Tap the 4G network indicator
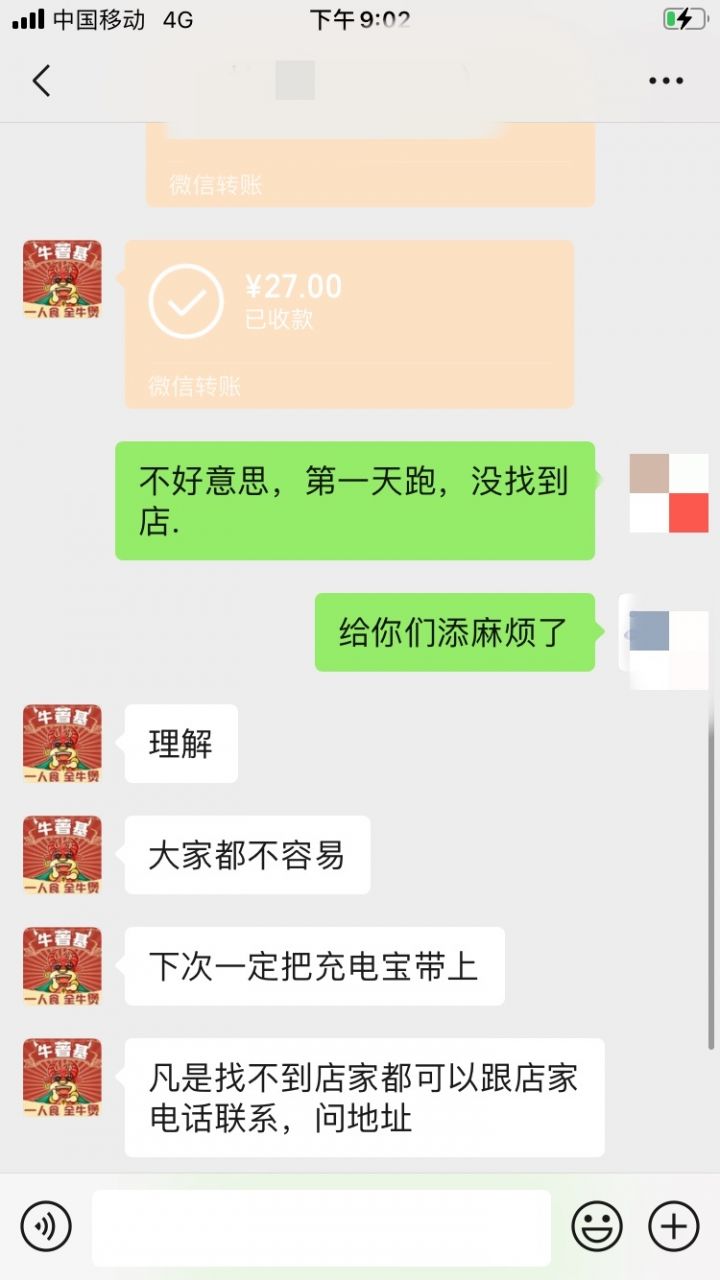Viewport: 720px width, 1280px height. [x=180, y=18]
